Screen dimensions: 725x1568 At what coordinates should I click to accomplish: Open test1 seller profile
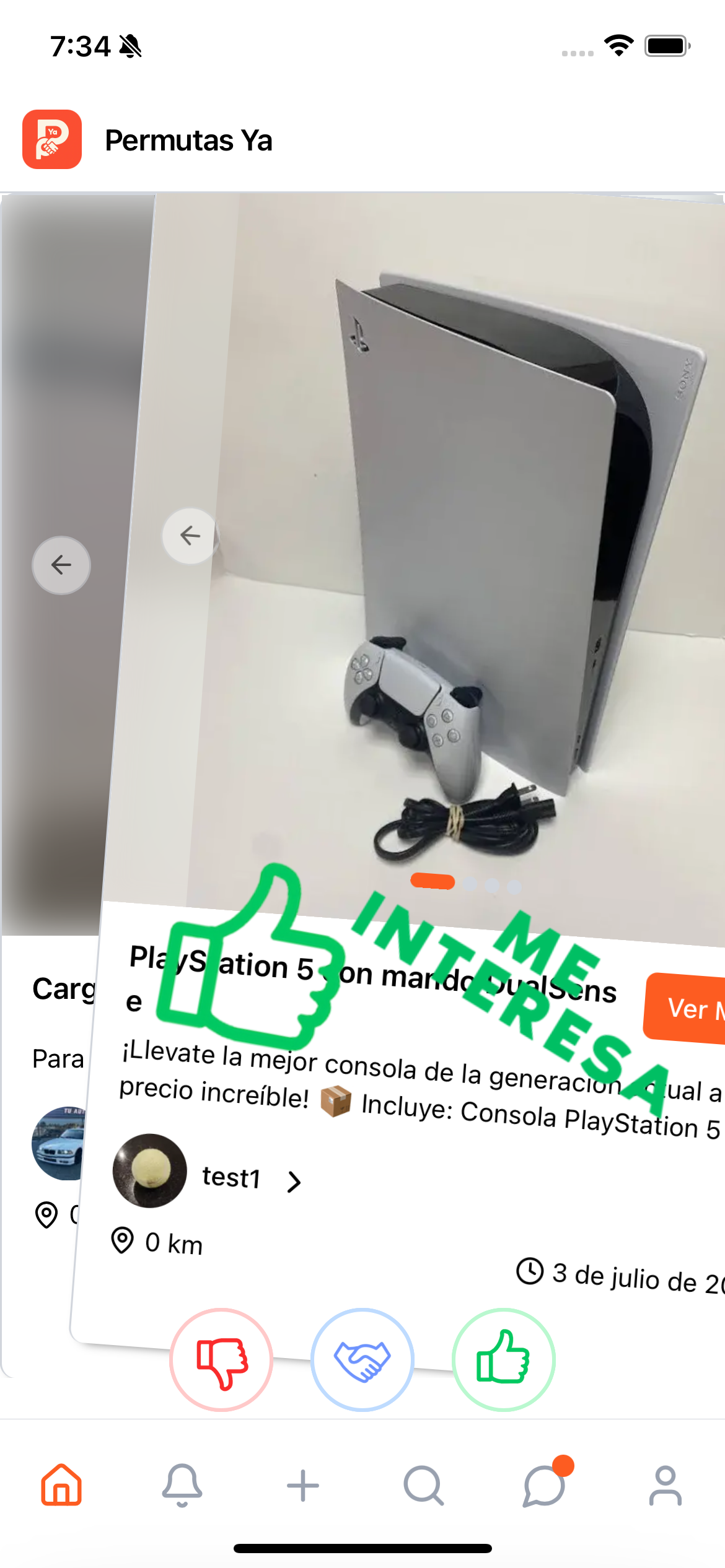pyautogui.click(x=231, y=1177)
